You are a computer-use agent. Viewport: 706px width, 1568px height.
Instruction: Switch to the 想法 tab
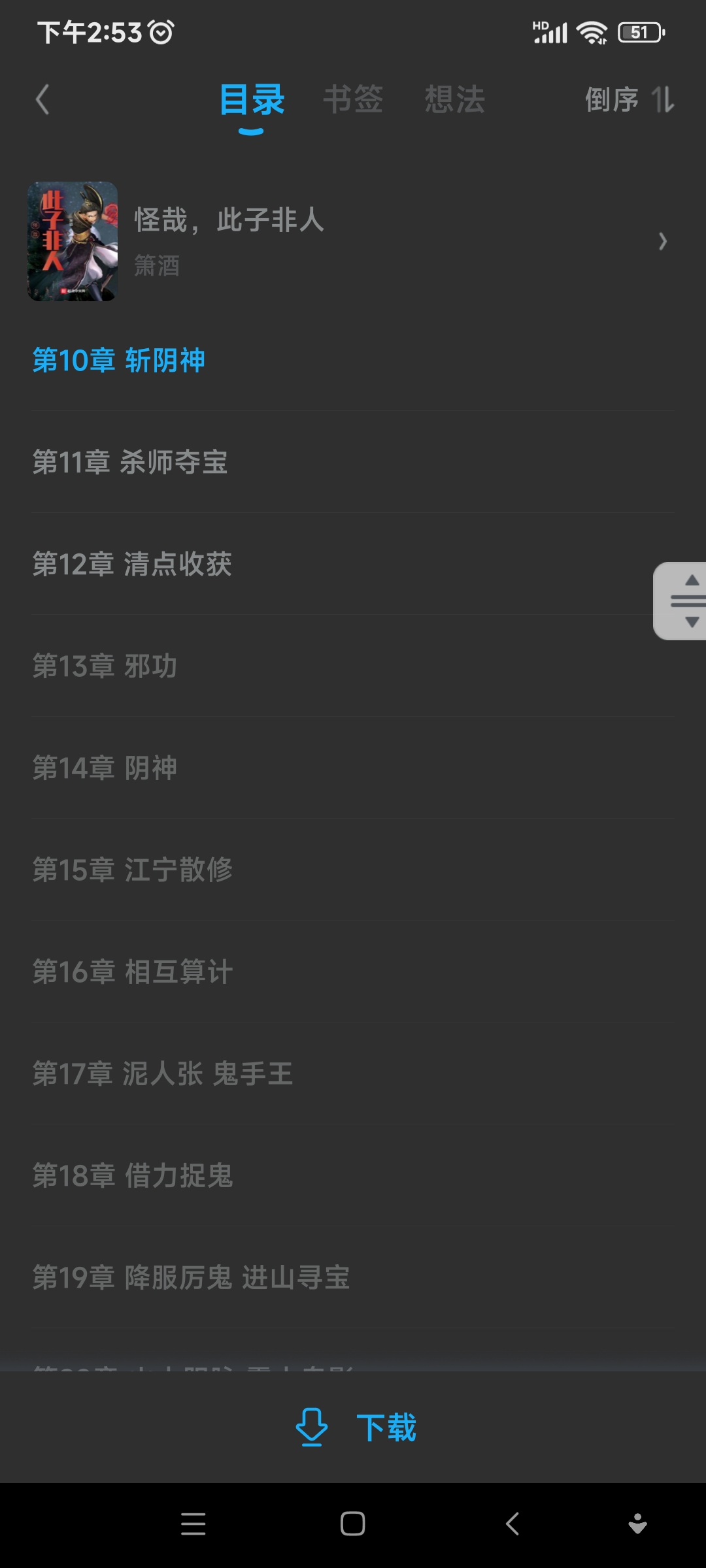coord(455,100)
